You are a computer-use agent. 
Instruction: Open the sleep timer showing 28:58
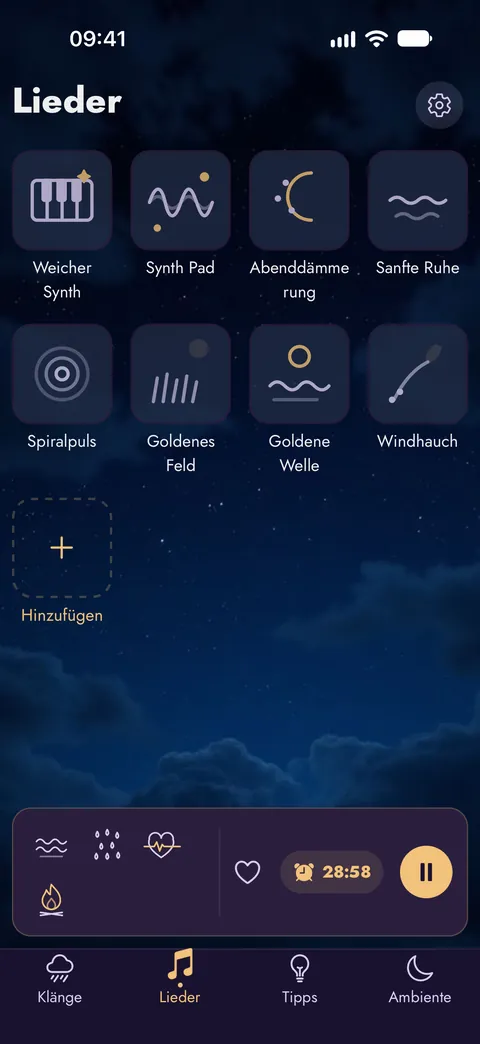332,872
